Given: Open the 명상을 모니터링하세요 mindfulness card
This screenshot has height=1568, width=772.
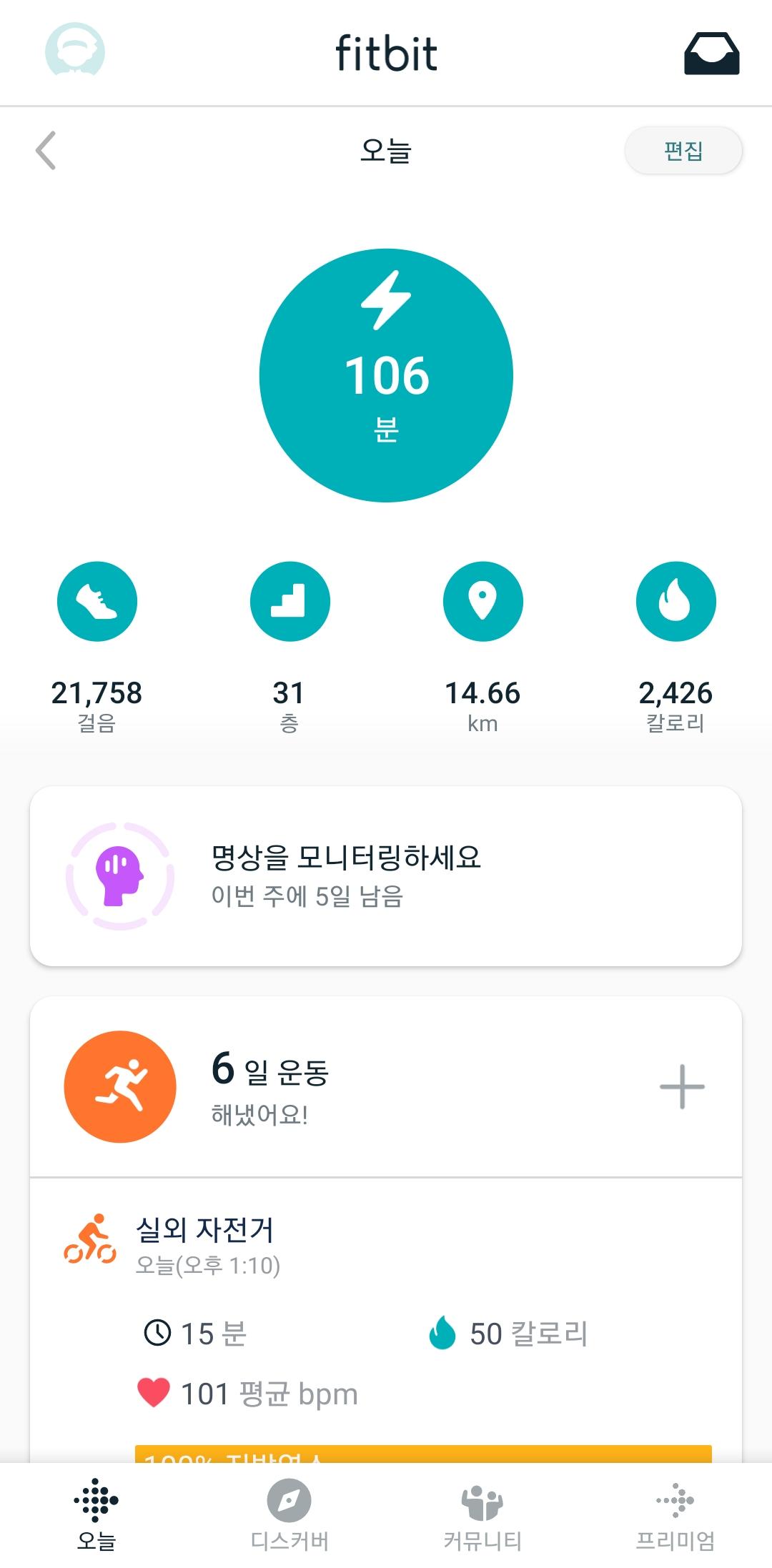Looking at the screenshot, I should point(386,876).
